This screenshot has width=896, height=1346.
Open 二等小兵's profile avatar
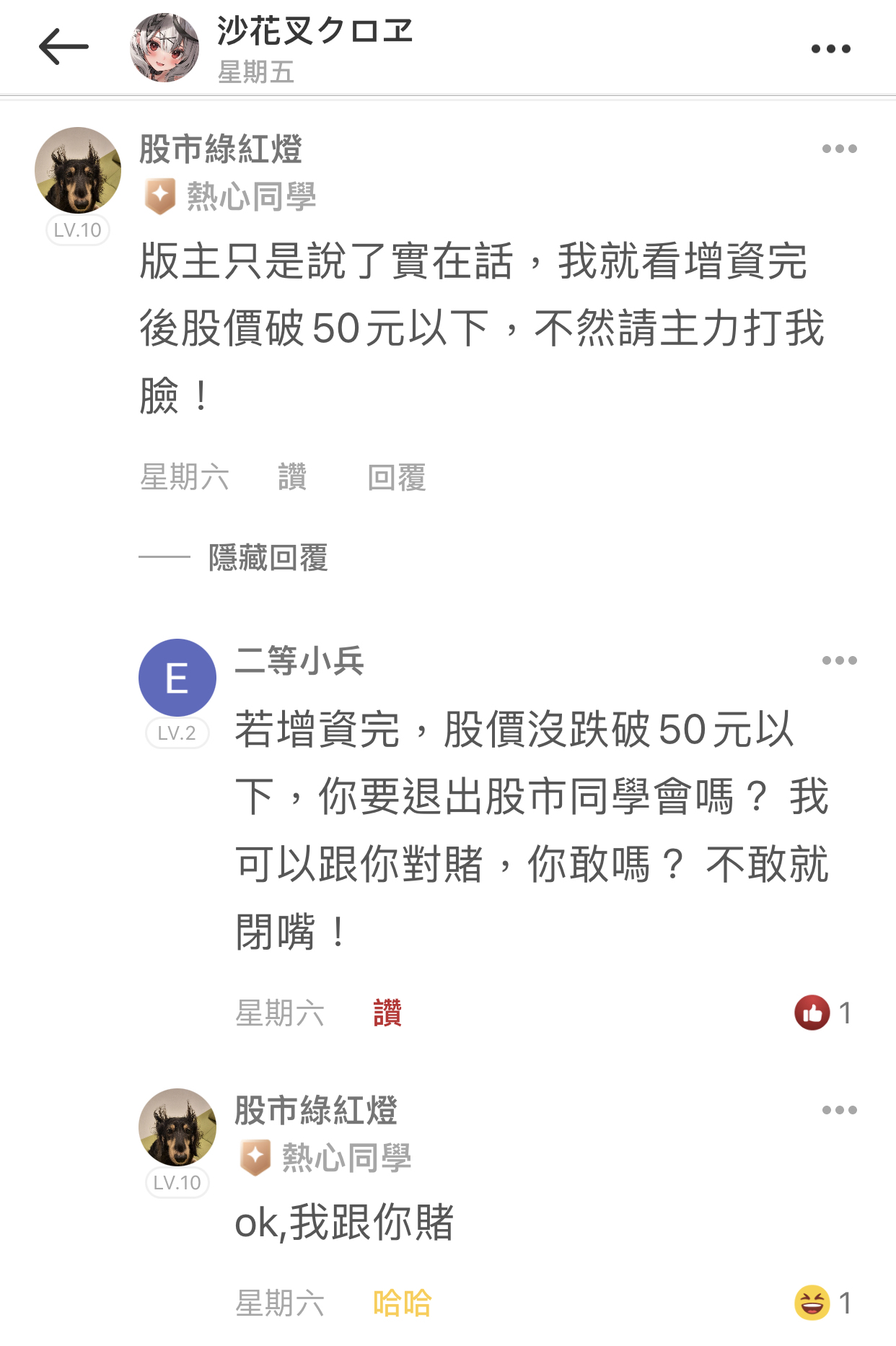tap(177, 678)
